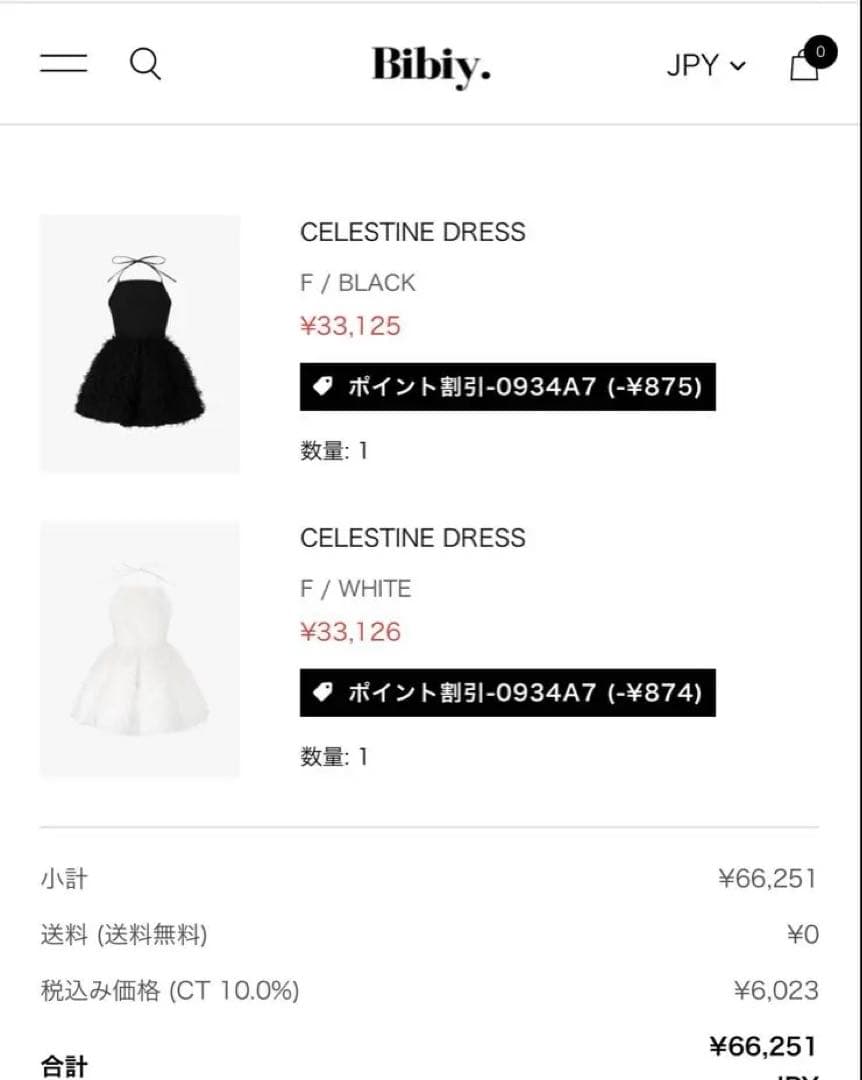The height and width of the screenshot is (1080, 862).
Task: Click the cart item count badge
Action: pos(820,50)
